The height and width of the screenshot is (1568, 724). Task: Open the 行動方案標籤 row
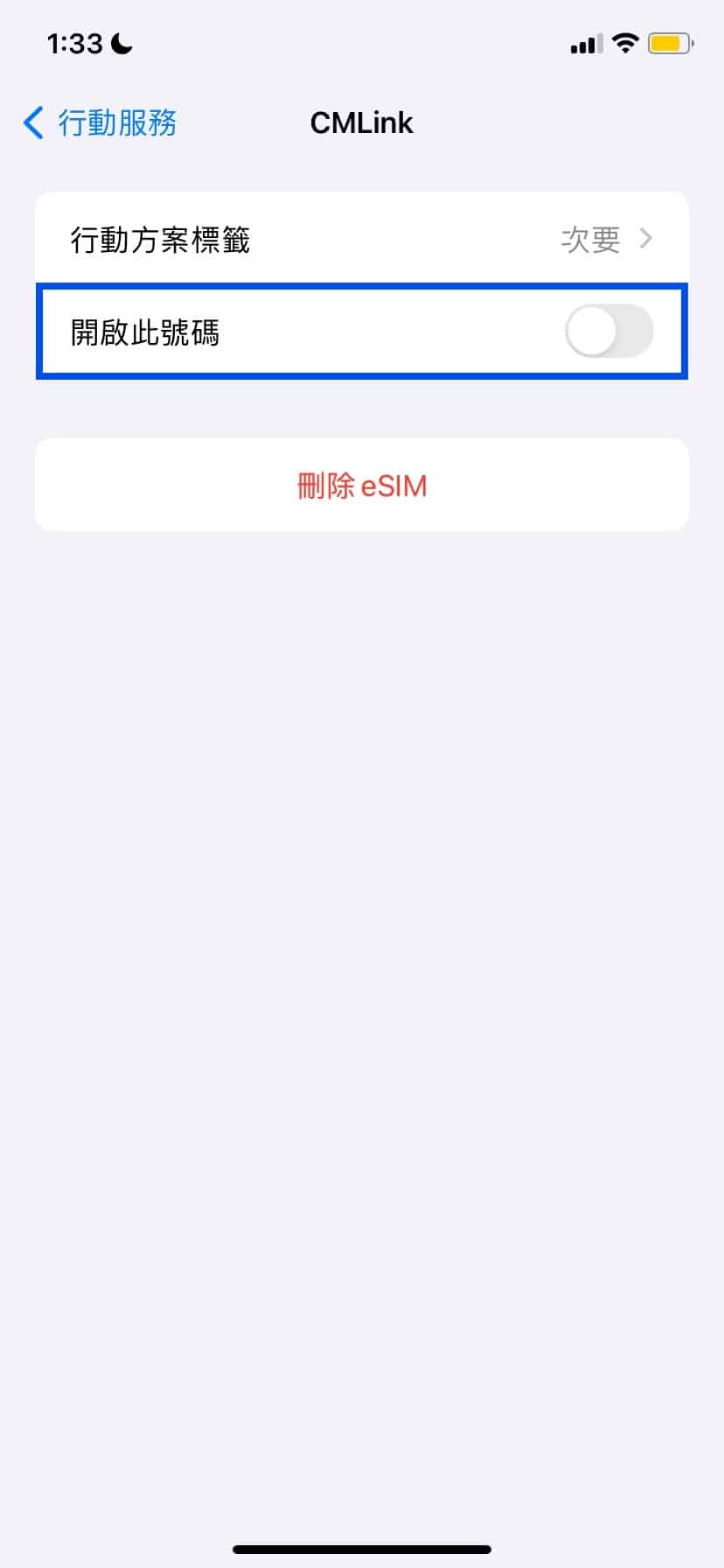[x=361, y=239]
